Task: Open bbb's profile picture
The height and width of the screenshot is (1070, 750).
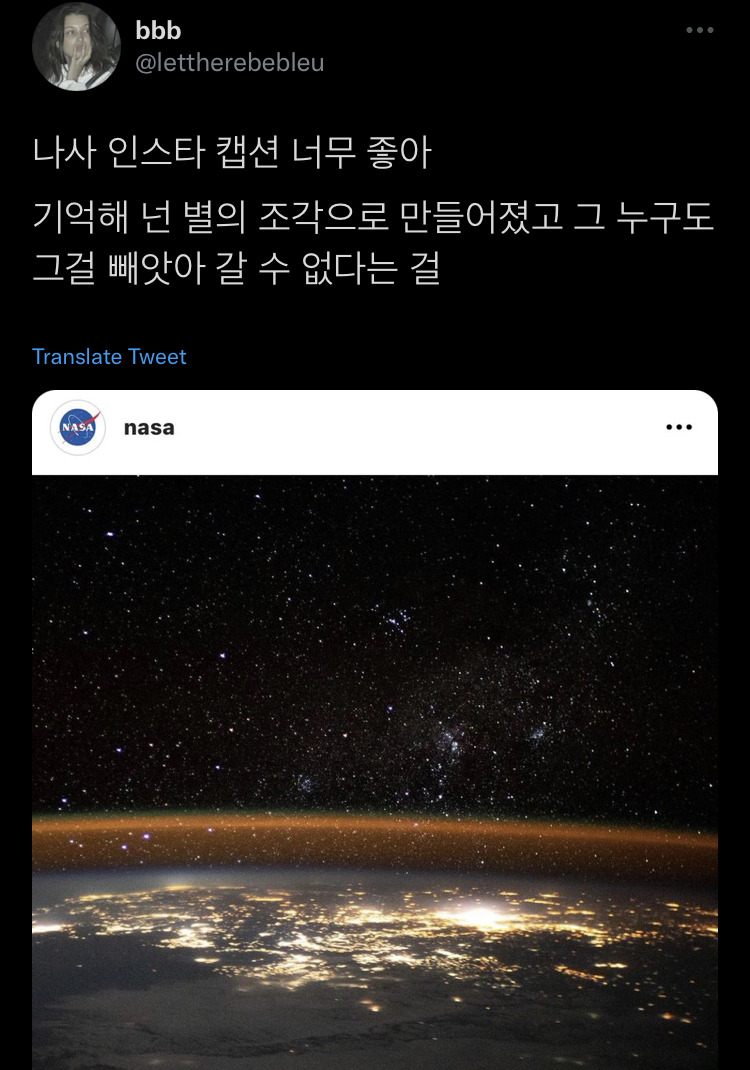Action: coord(76,47)
